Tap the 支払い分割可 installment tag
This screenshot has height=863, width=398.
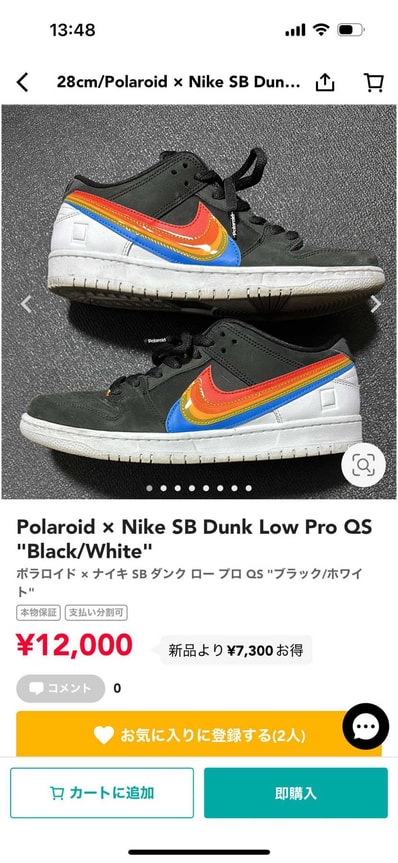pyautogui.click(x=96, y=613)
